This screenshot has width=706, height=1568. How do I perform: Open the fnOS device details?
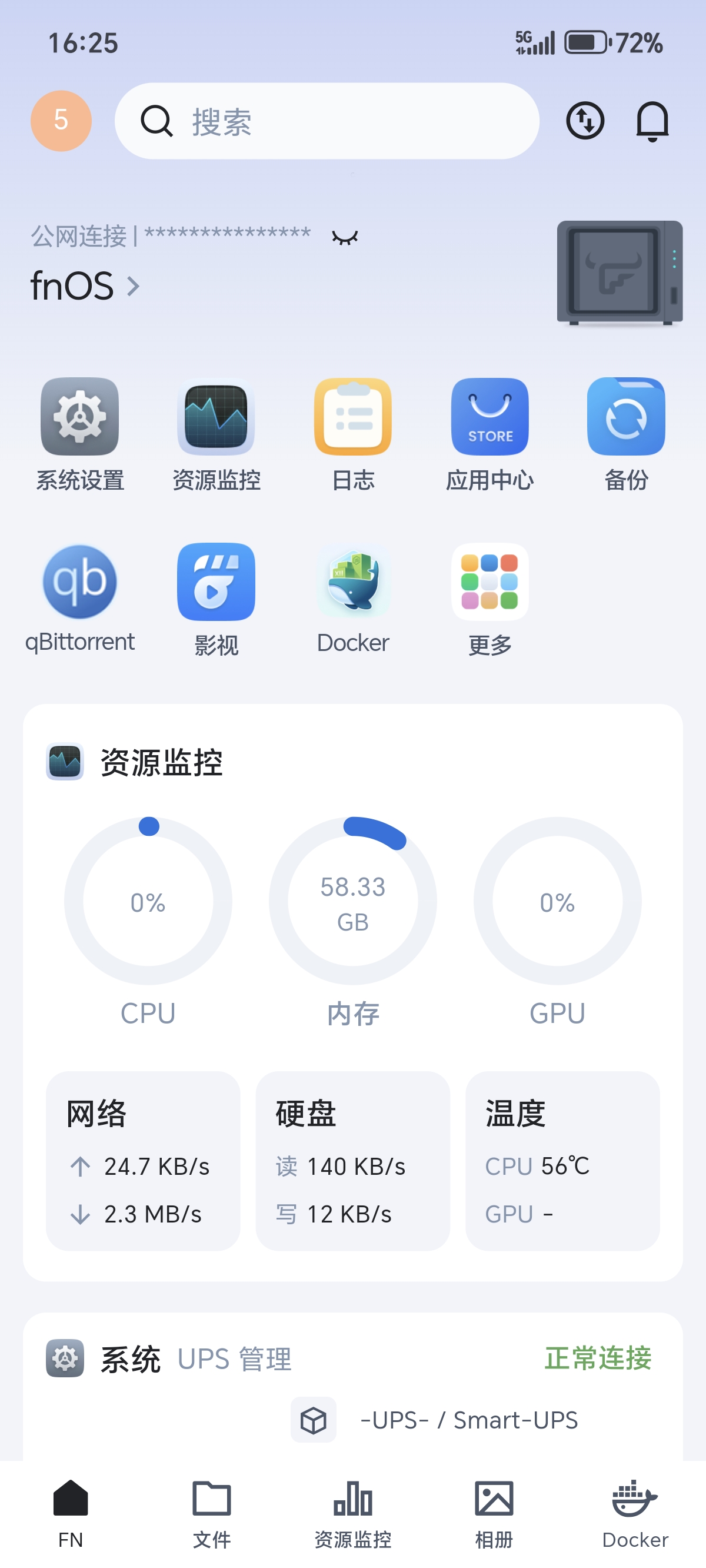(x=85, y=285)
